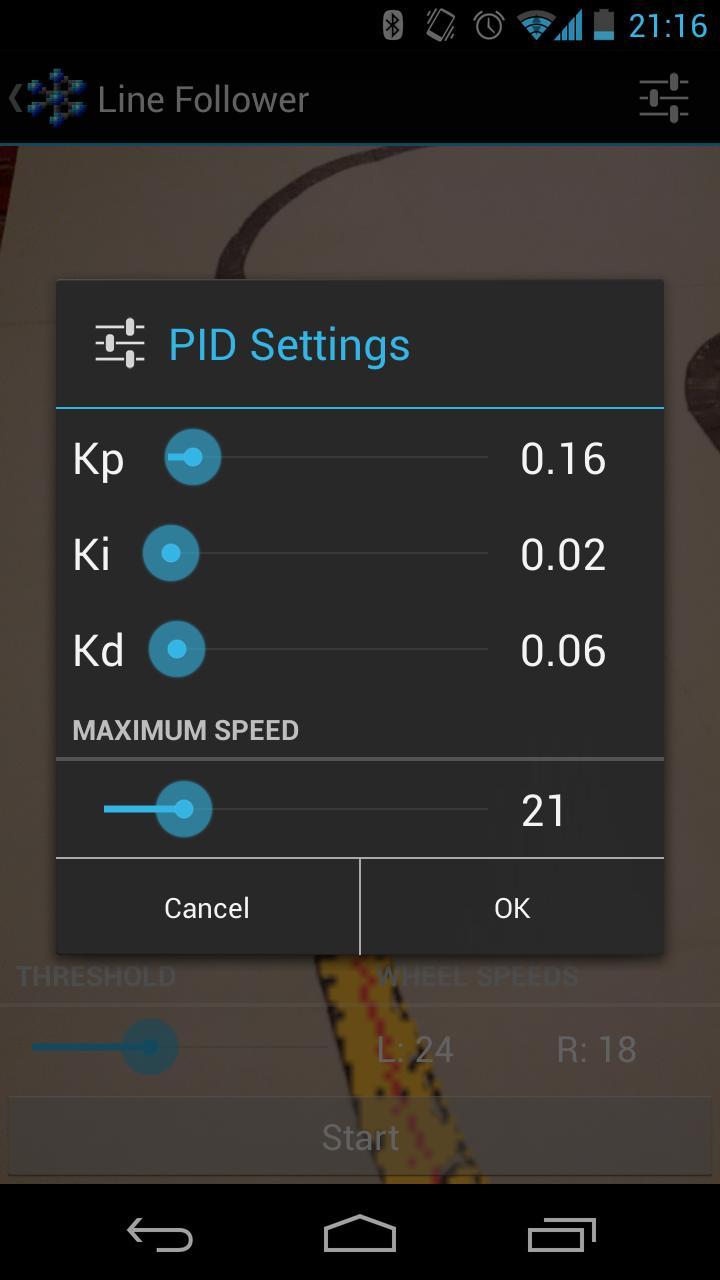This screenshot has height=1280, width=720.
Task: Confirm PID settings with OK
Action: 512,907
